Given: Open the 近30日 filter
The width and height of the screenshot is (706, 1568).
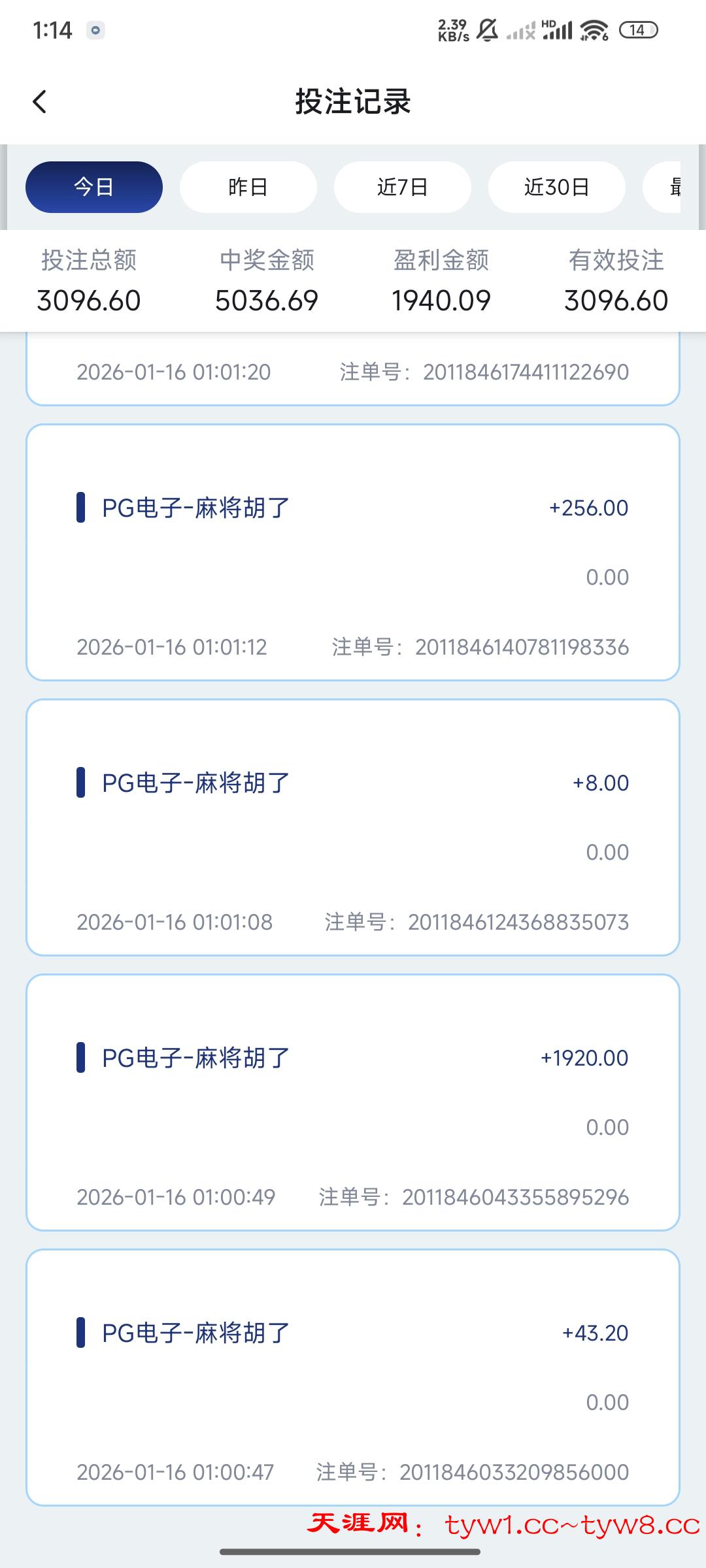Looking at the screenshot, I should [x=556, y=187].
